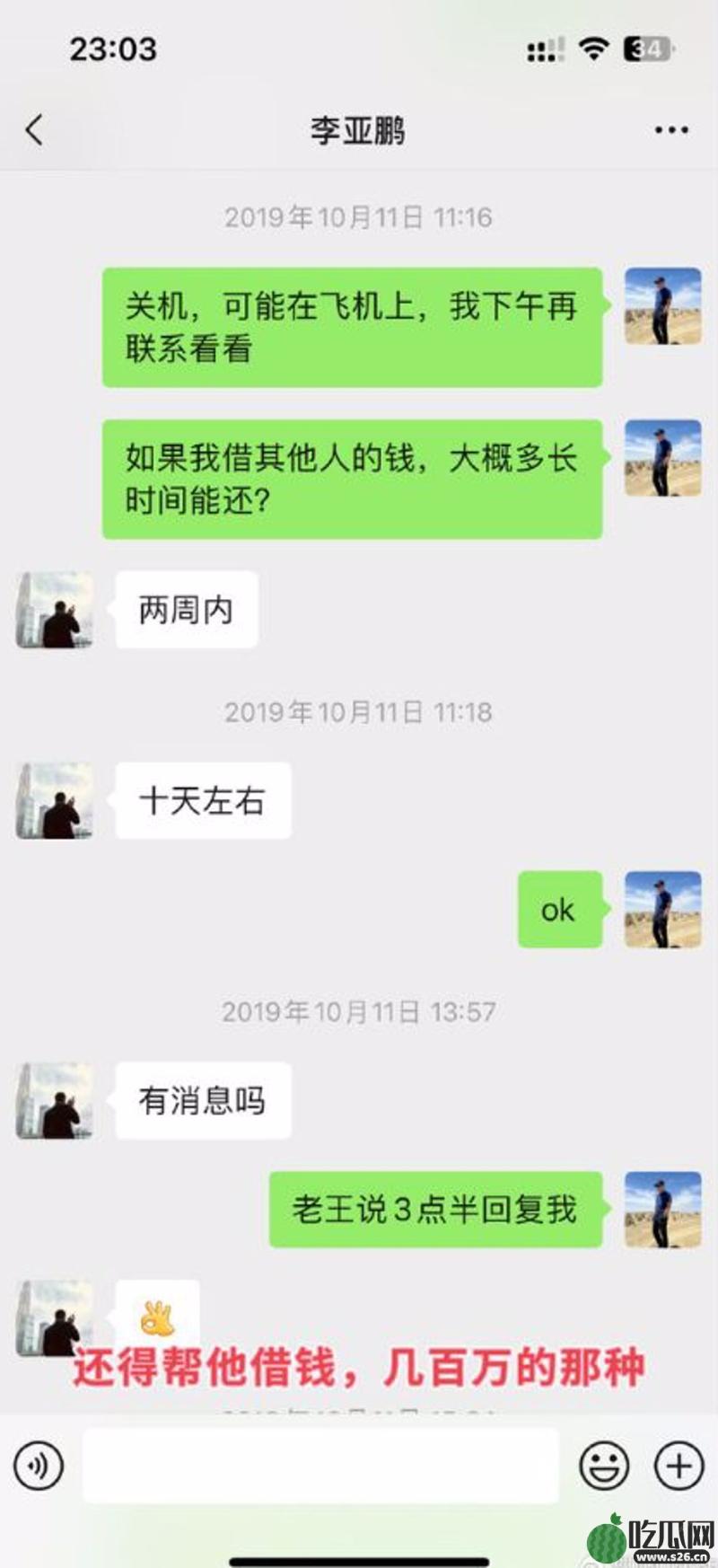Open the chat info overflow menu
718x1568 pixels.
click(670, 131)
